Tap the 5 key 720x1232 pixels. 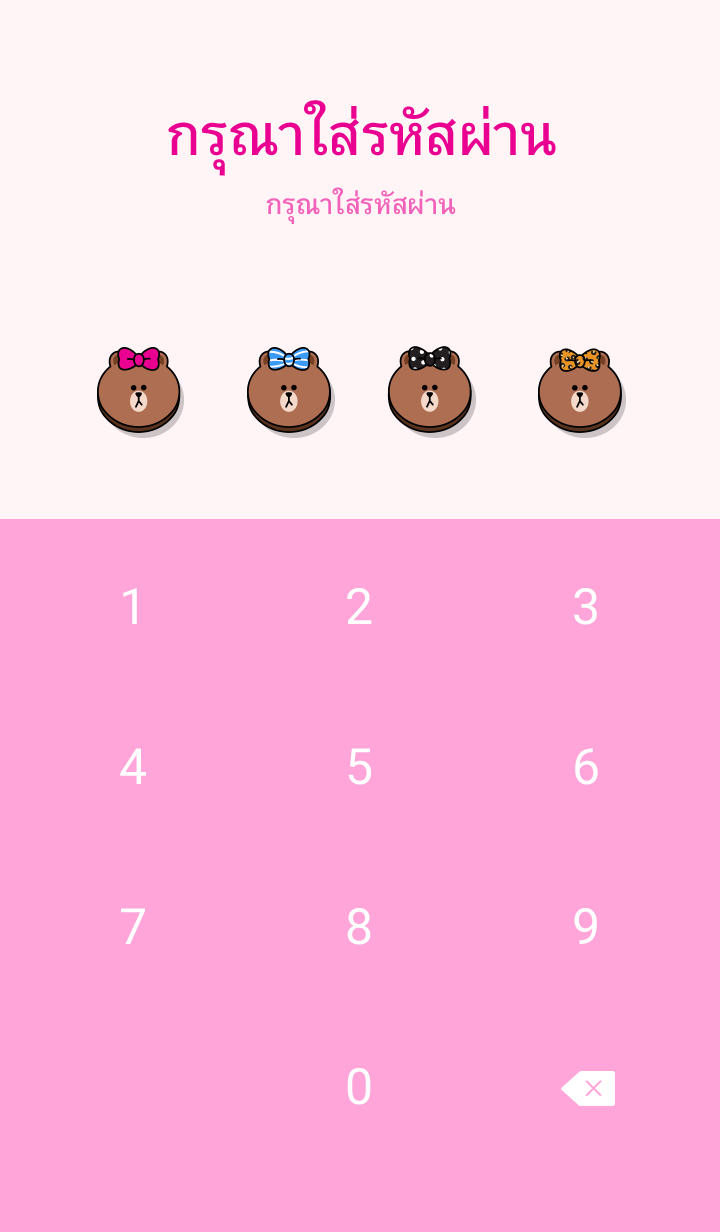point(359,767)
